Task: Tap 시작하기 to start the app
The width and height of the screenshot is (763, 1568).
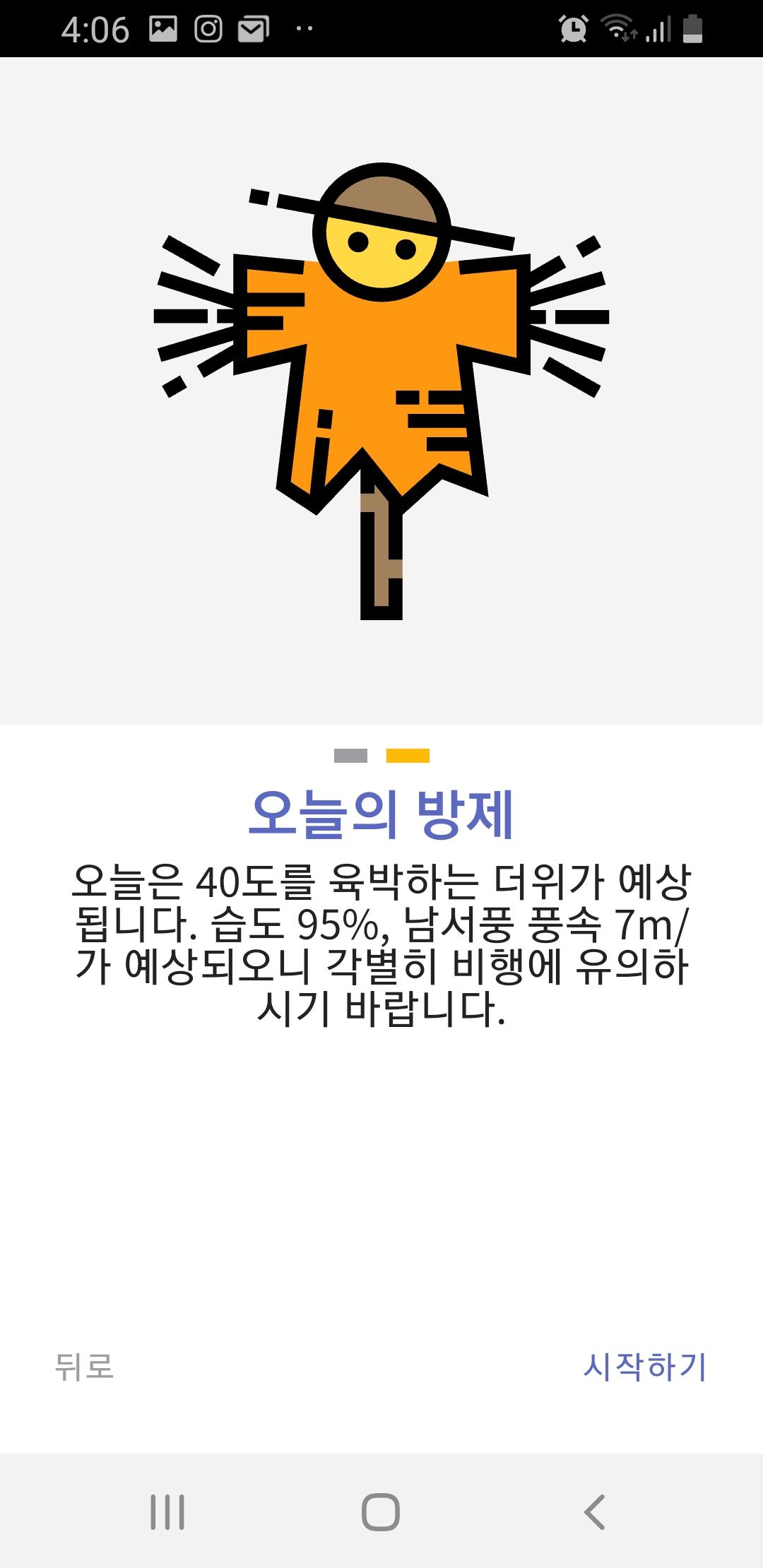Action: (644, 1366)
